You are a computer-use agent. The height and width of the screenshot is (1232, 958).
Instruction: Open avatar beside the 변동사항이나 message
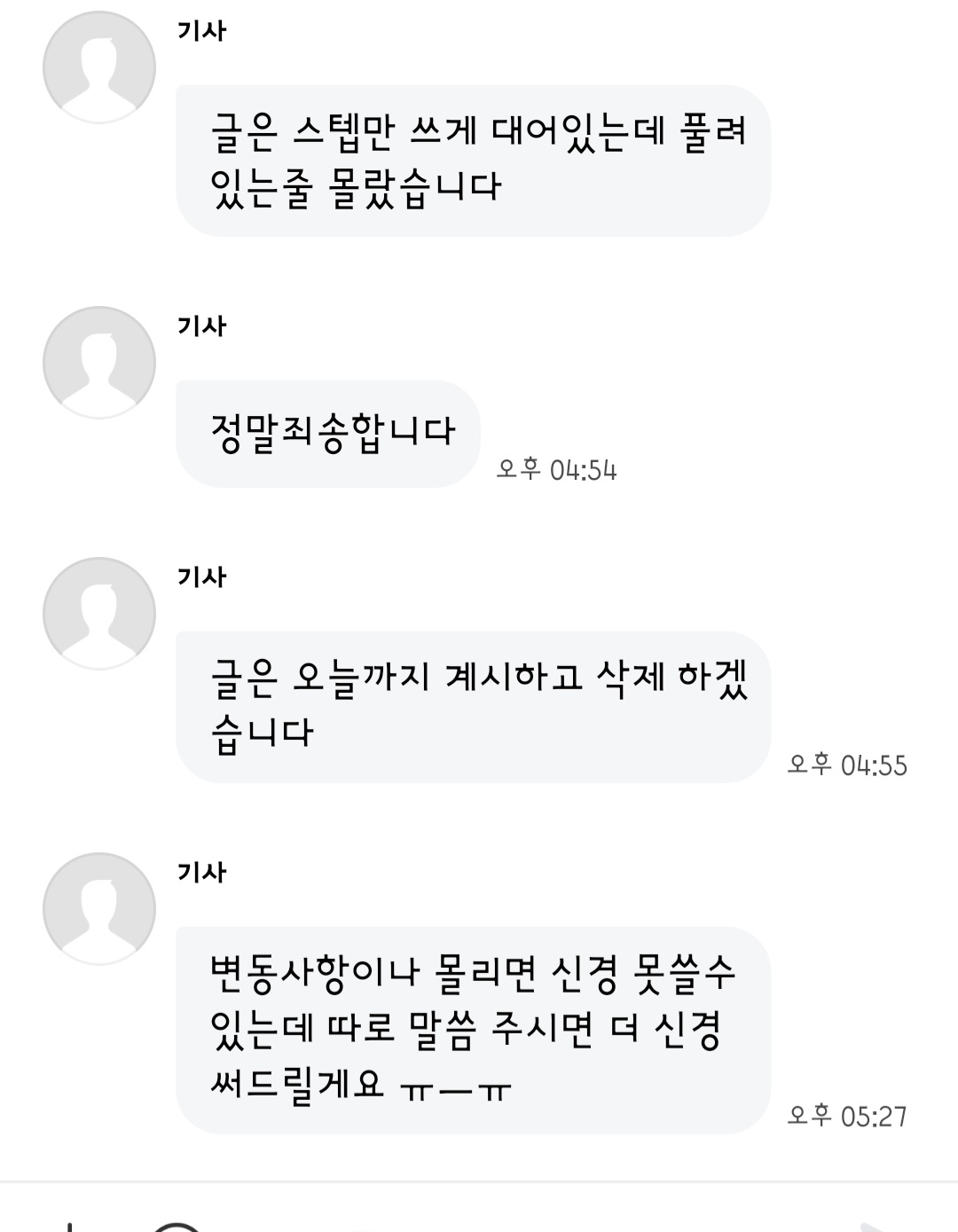pyautogui.click(x=99, y=909)
